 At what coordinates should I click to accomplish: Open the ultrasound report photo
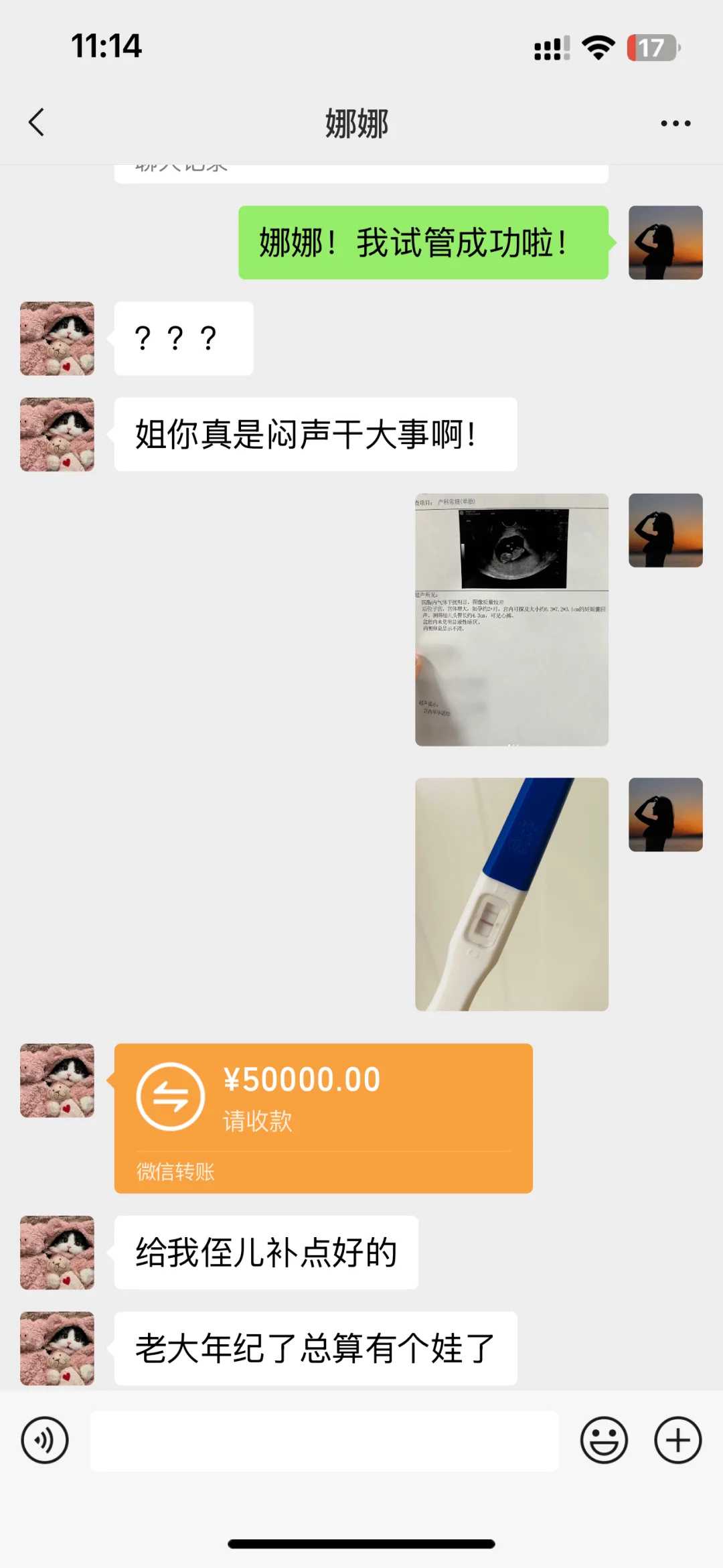point(511,620)
